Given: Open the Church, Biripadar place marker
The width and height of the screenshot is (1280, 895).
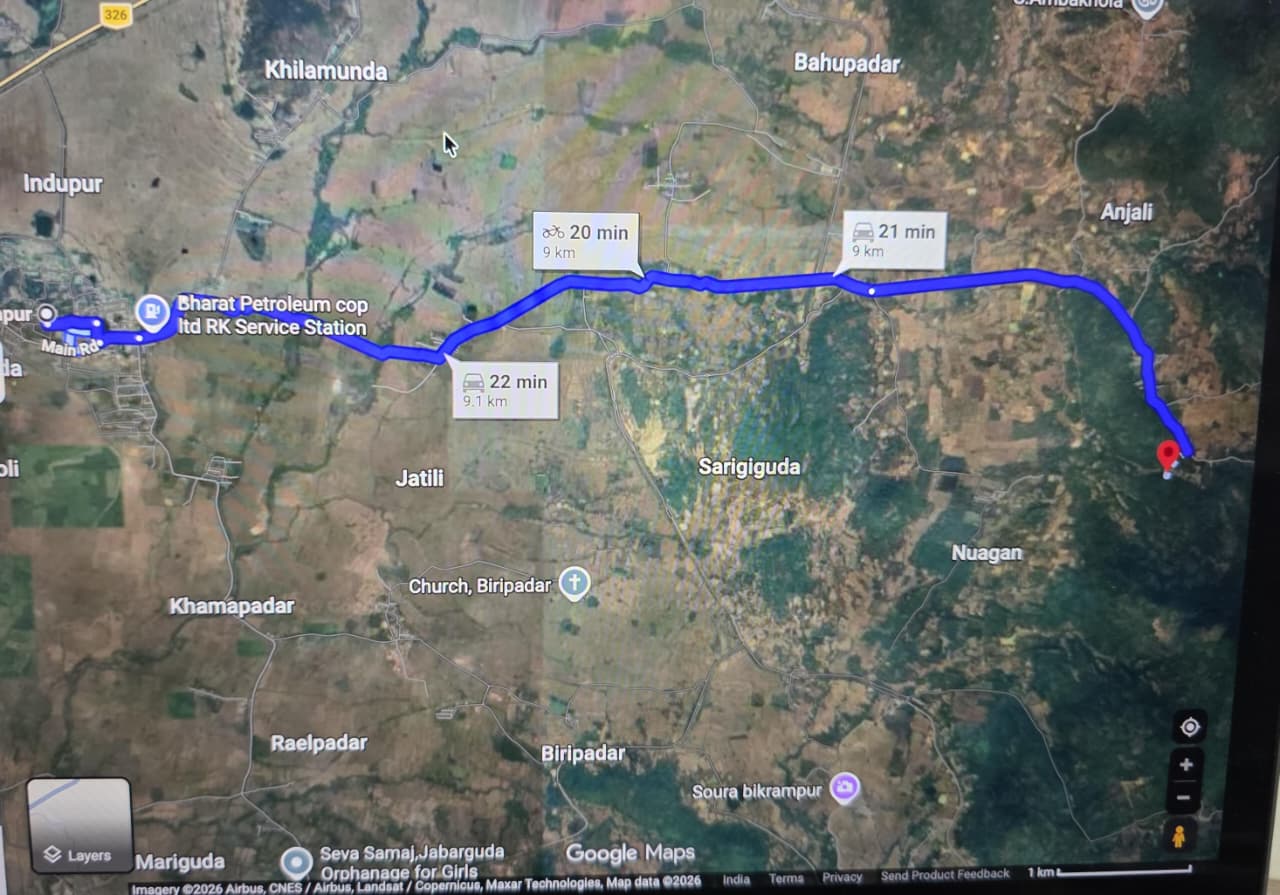Looking at the screenshot, I should click(x=574, y=583).
